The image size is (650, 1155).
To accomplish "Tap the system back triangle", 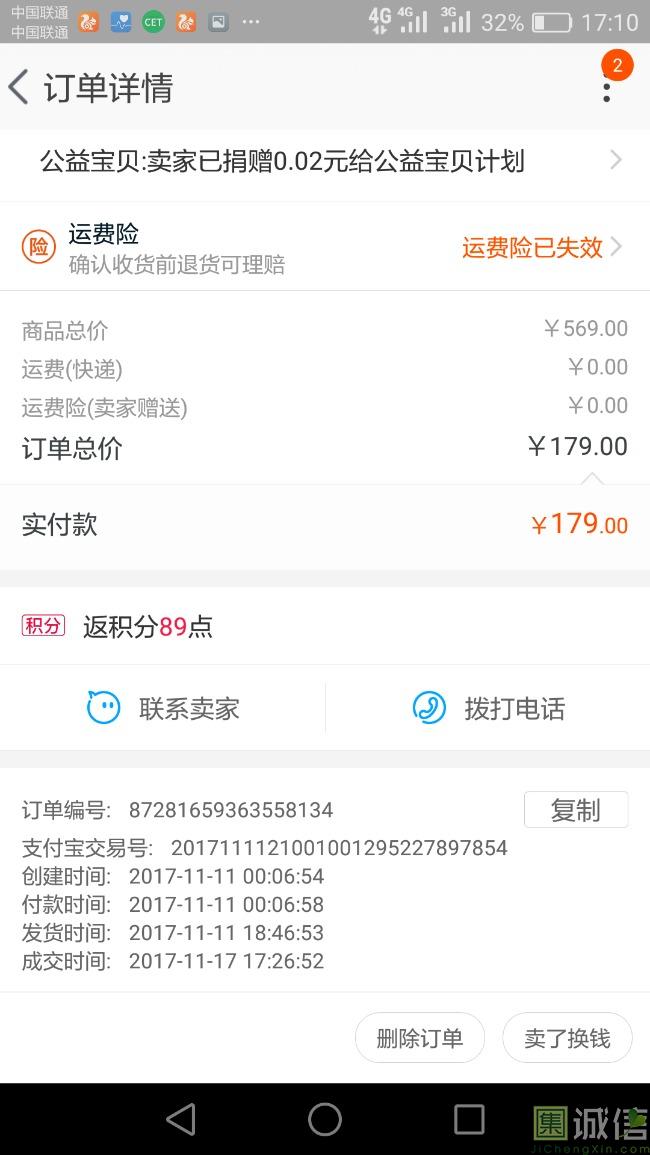I will coord(181,1119).
